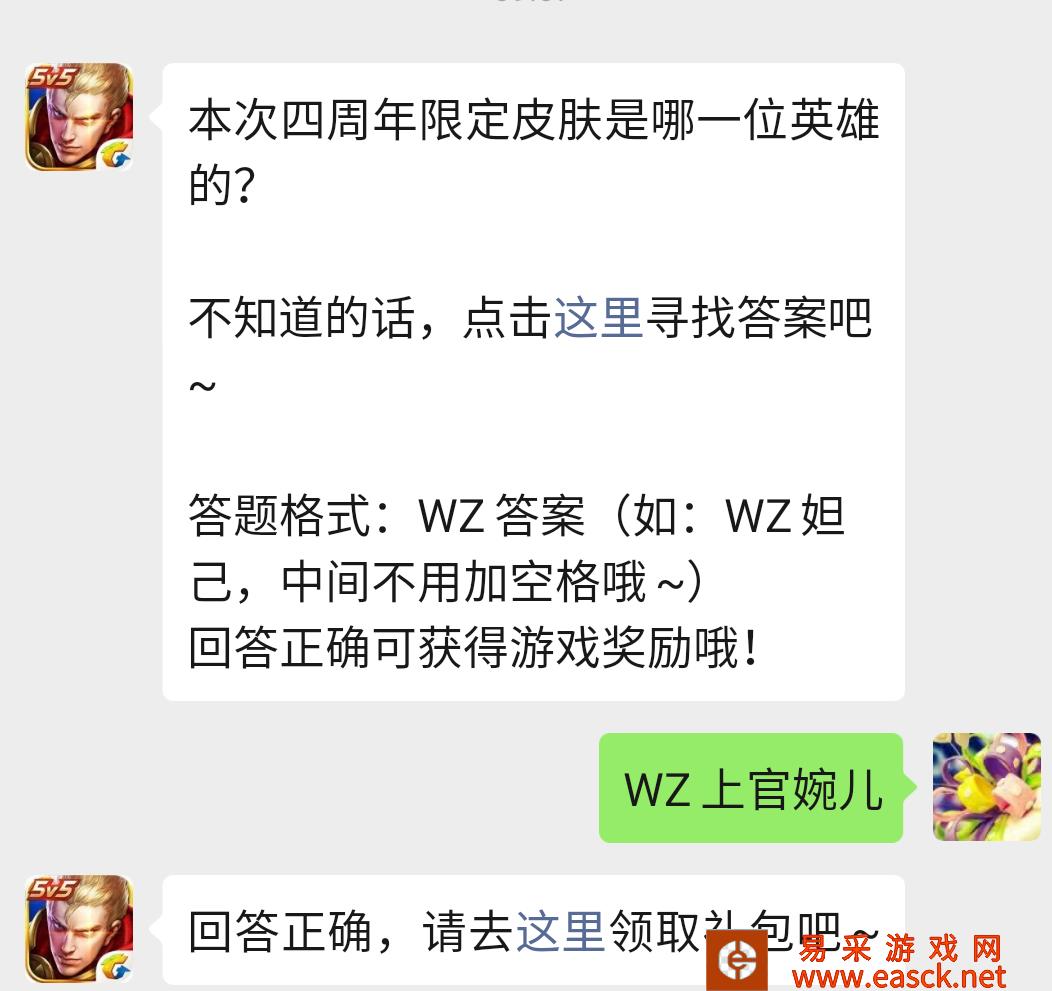Tap the 这里 link to claim the gift pack
Screen dimensions: 1052x991
pos(560,931)
